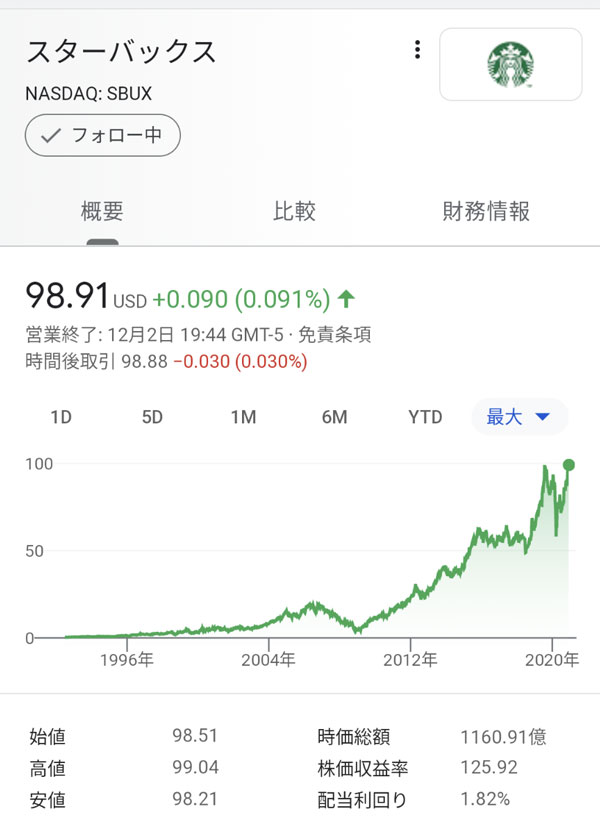
Task: Open the three-dot overflow menu
Action: [x=417, y=50]
